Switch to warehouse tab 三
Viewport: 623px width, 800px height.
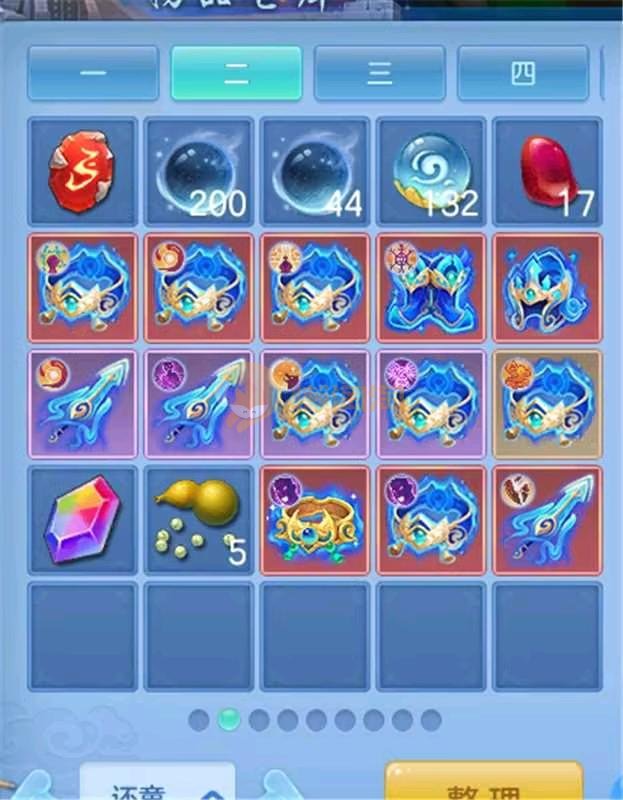coord(379,73)
